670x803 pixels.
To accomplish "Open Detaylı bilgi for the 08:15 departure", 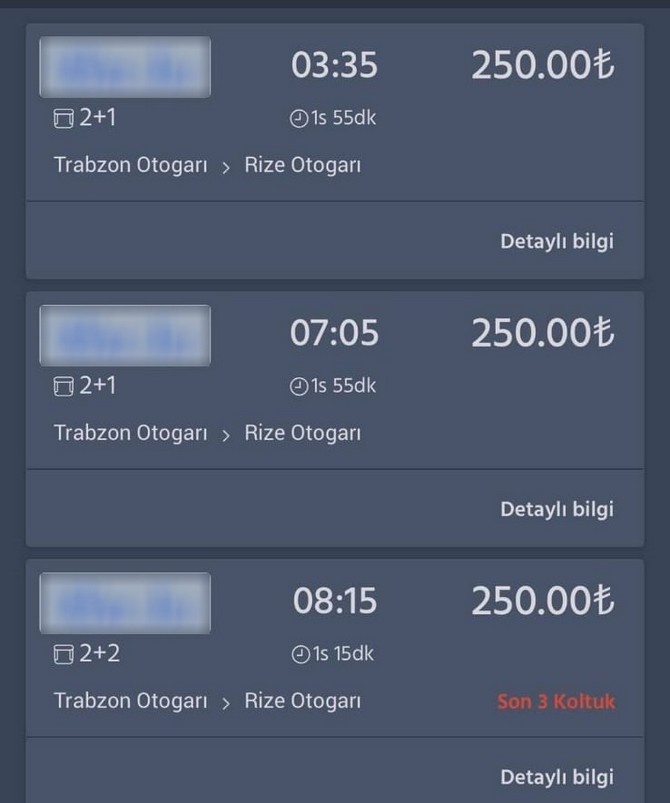I will [x=556, y=777].
